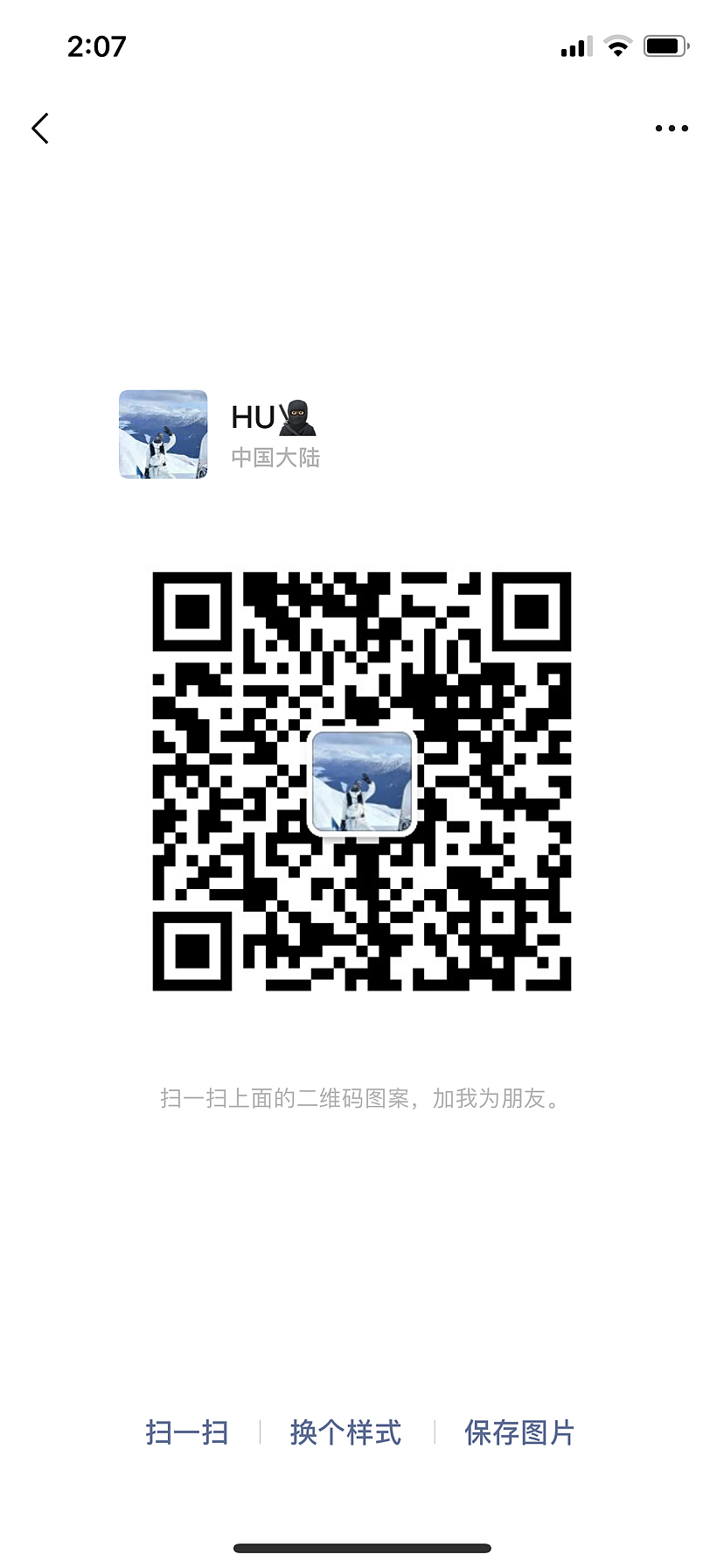Tap the small avatar in the QR code center
Screen dimensions: 724x1568
click(x=362, y=783)
